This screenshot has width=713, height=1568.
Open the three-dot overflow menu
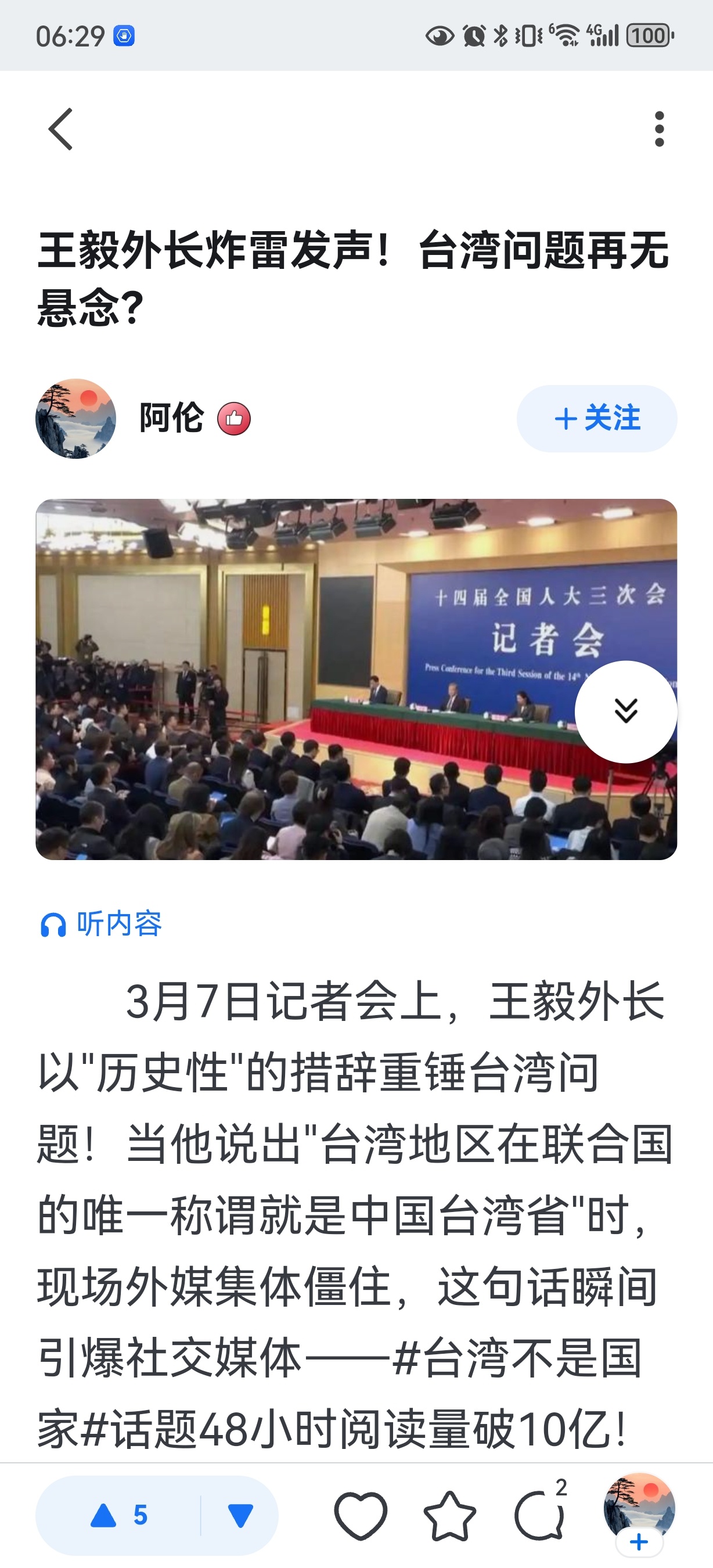click(659, 129)
